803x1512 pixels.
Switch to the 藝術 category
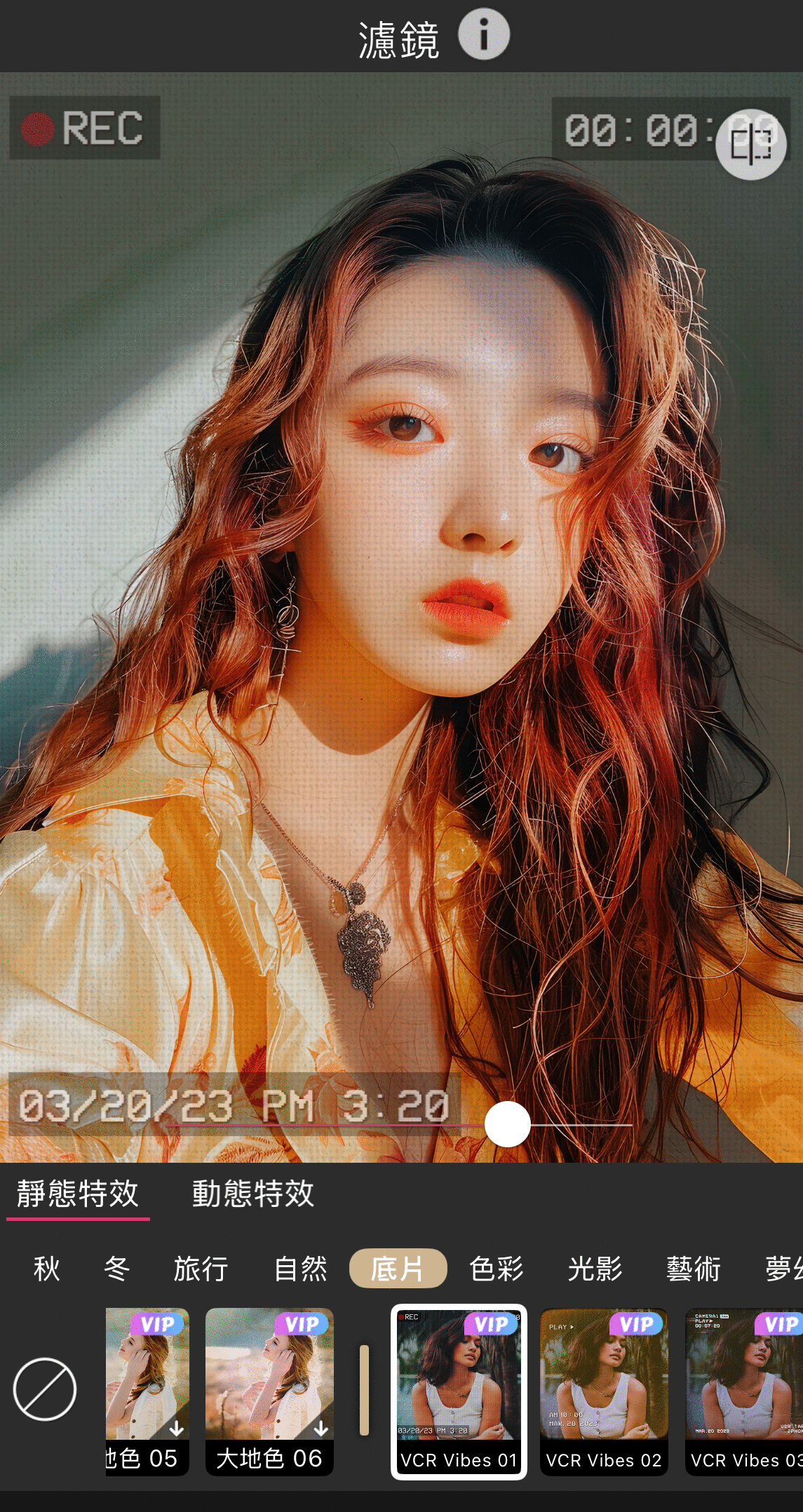(x=693, y=1269)
